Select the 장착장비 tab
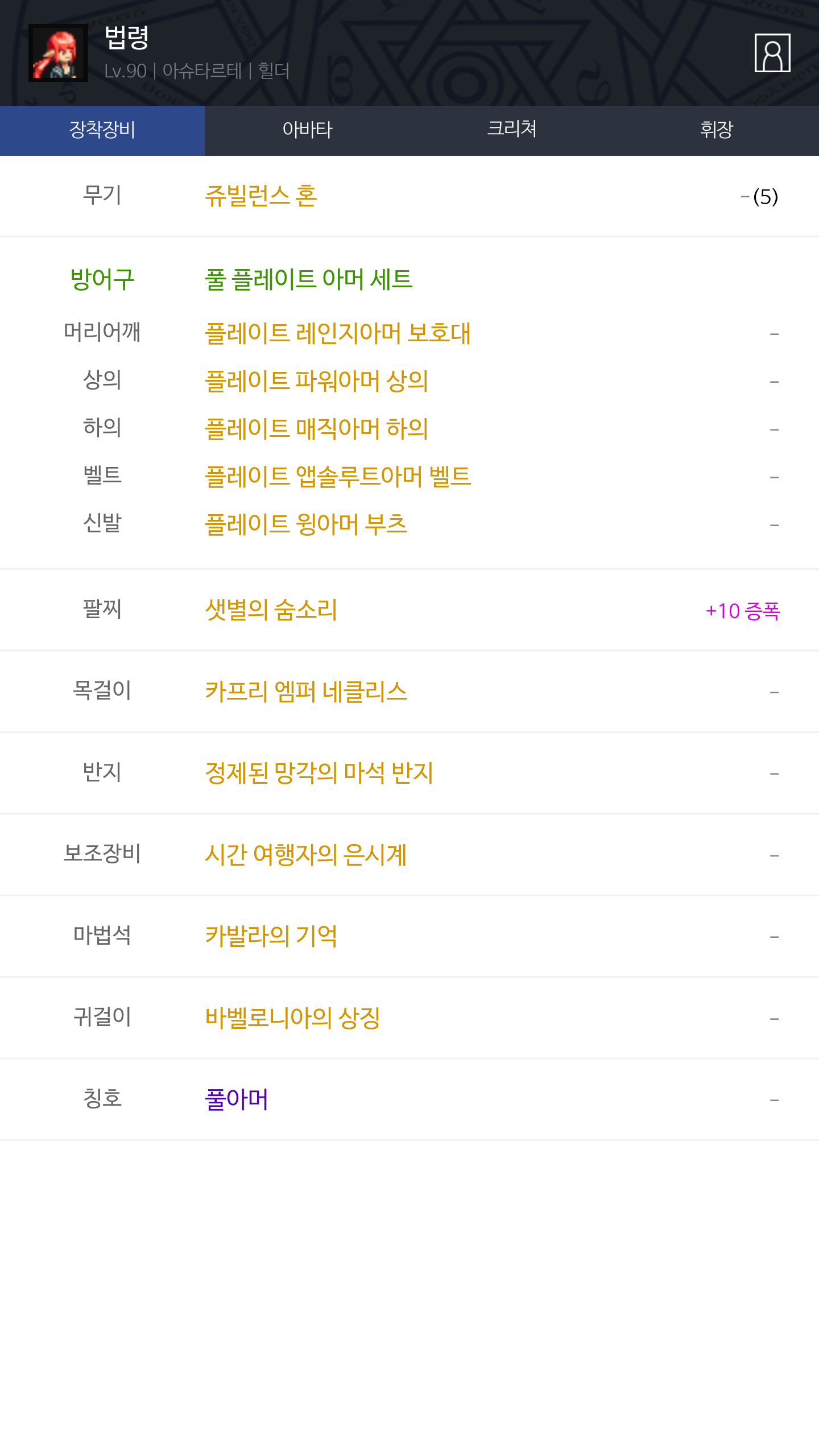Image resolution: width=819 pixels, height=1456 pixels. tap(102, 130)
